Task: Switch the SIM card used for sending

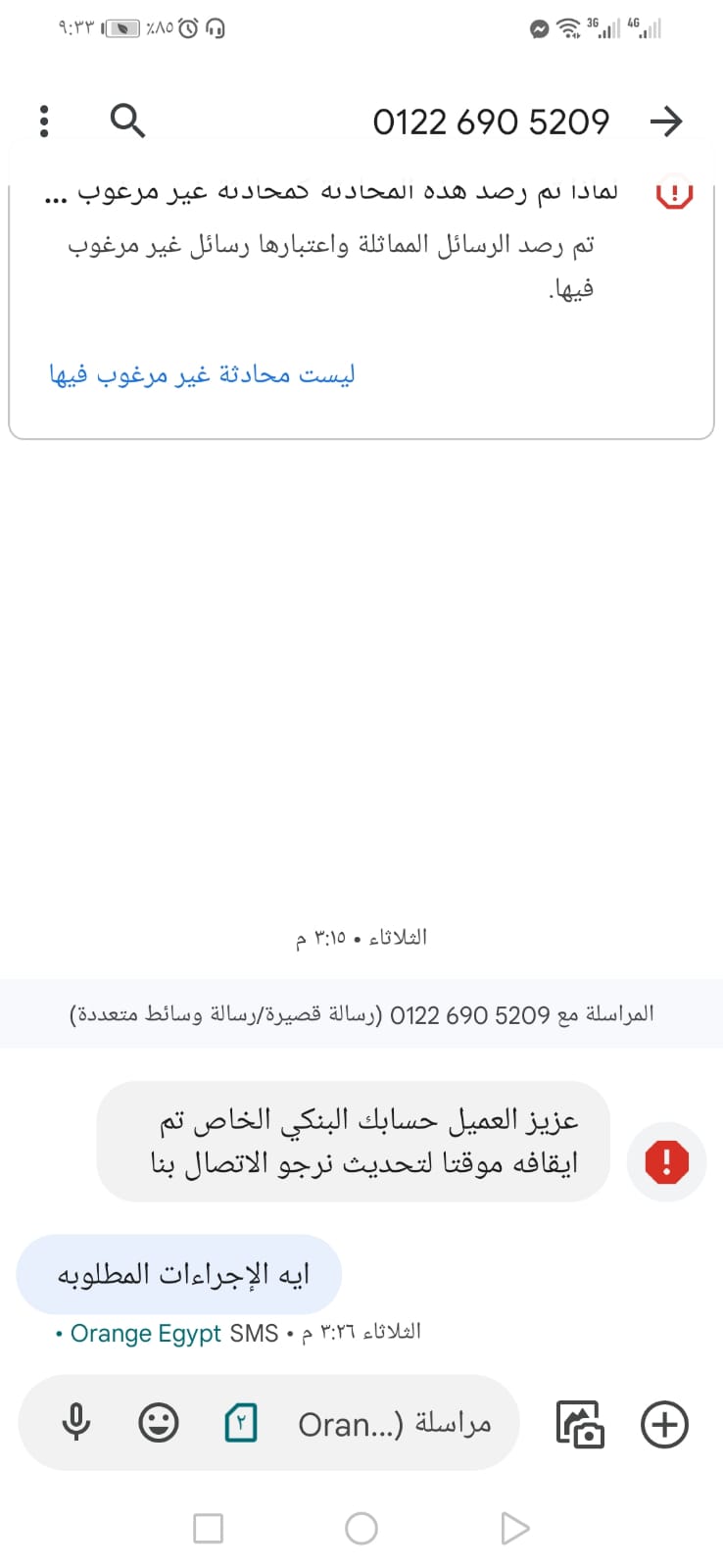Action: (x=240, y=1423)
